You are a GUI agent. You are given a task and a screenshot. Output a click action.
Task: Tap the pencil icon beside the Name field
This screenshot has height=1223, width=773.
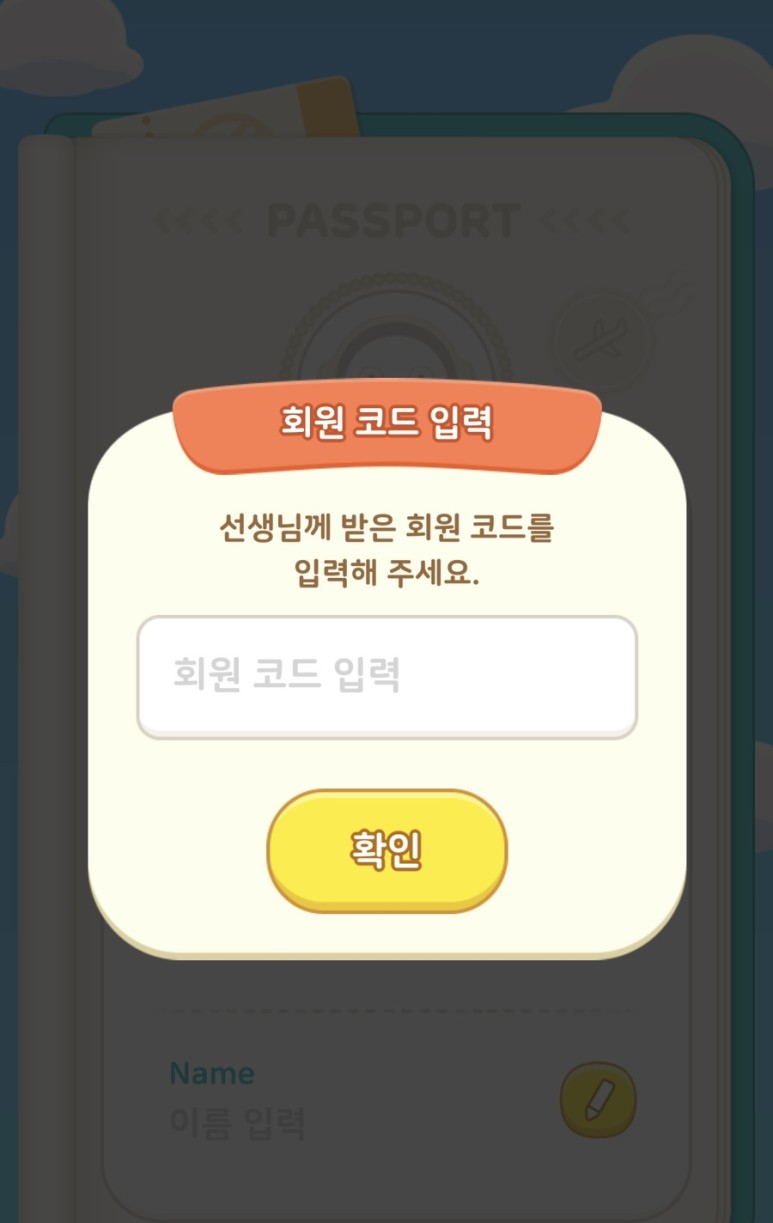pos(601,1099)
